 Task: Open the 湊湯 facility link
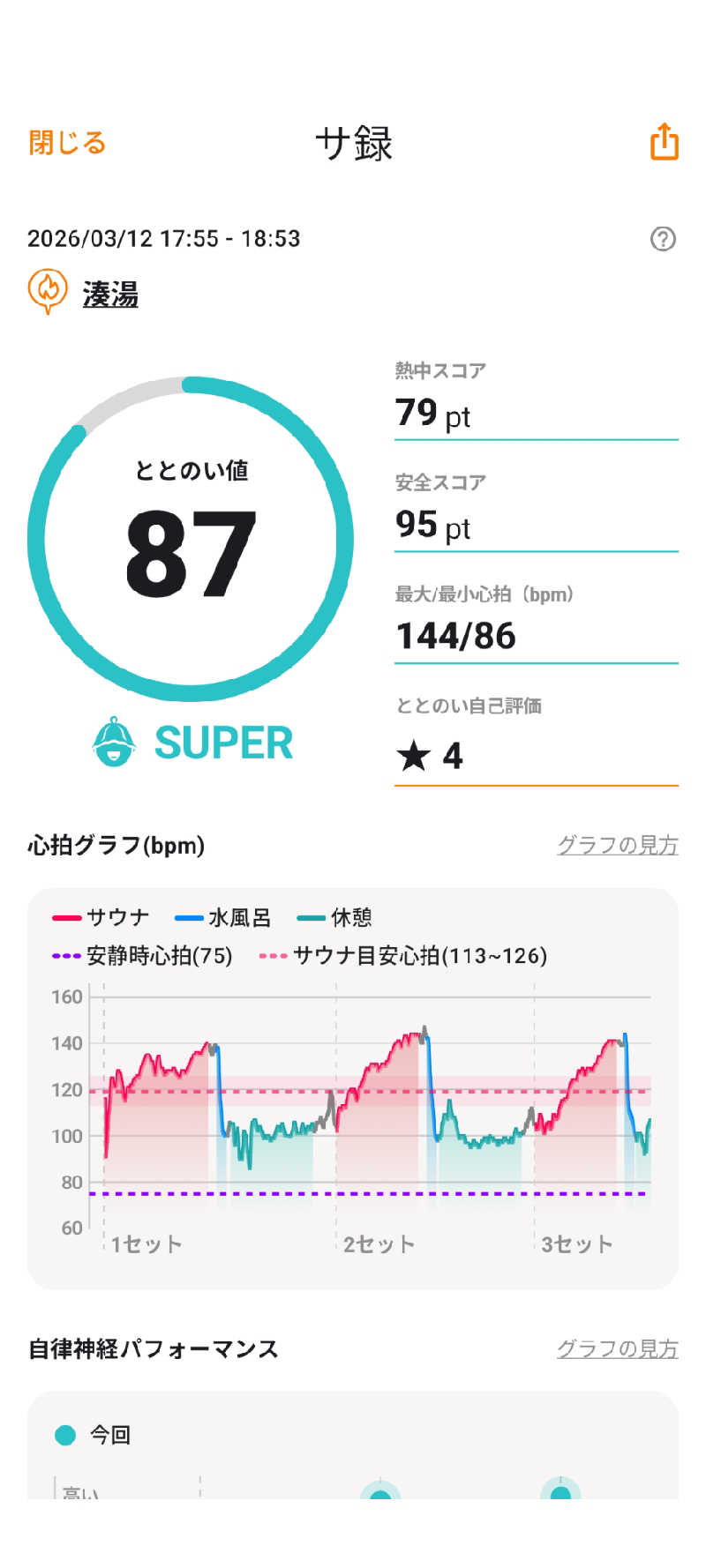(110, 294)
